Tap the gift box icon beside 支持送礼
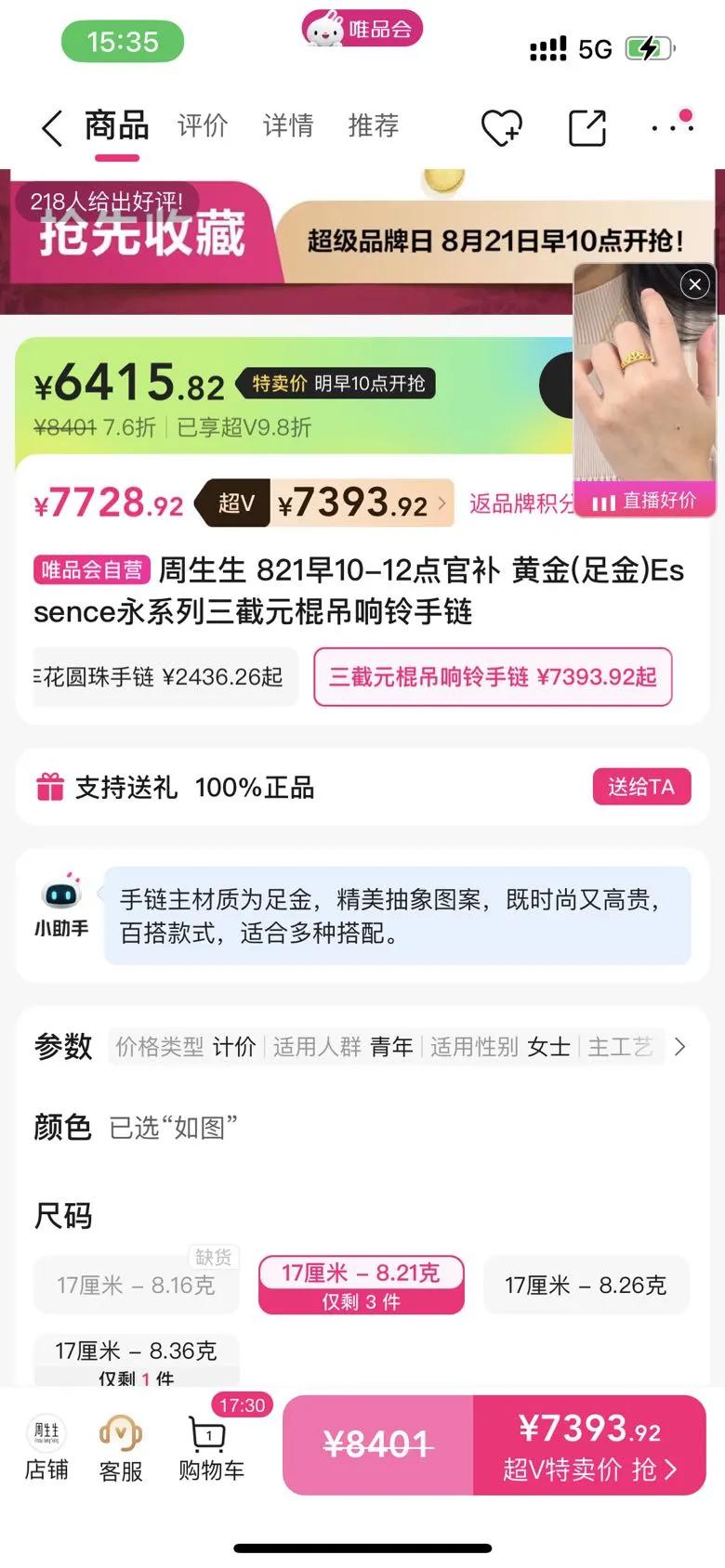725x1568 pixels. pyautogui.click(x=50, y=787)
